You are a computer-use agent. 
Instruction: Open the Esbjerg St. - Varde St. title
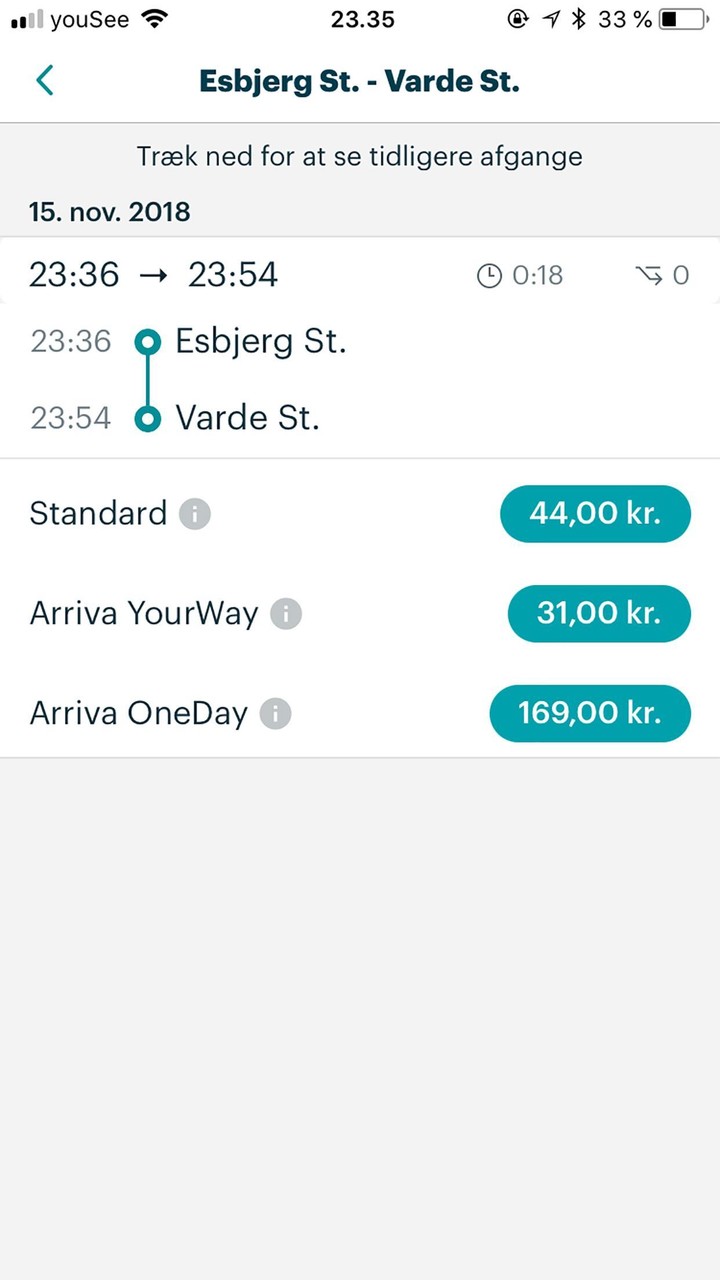(360, 80)
